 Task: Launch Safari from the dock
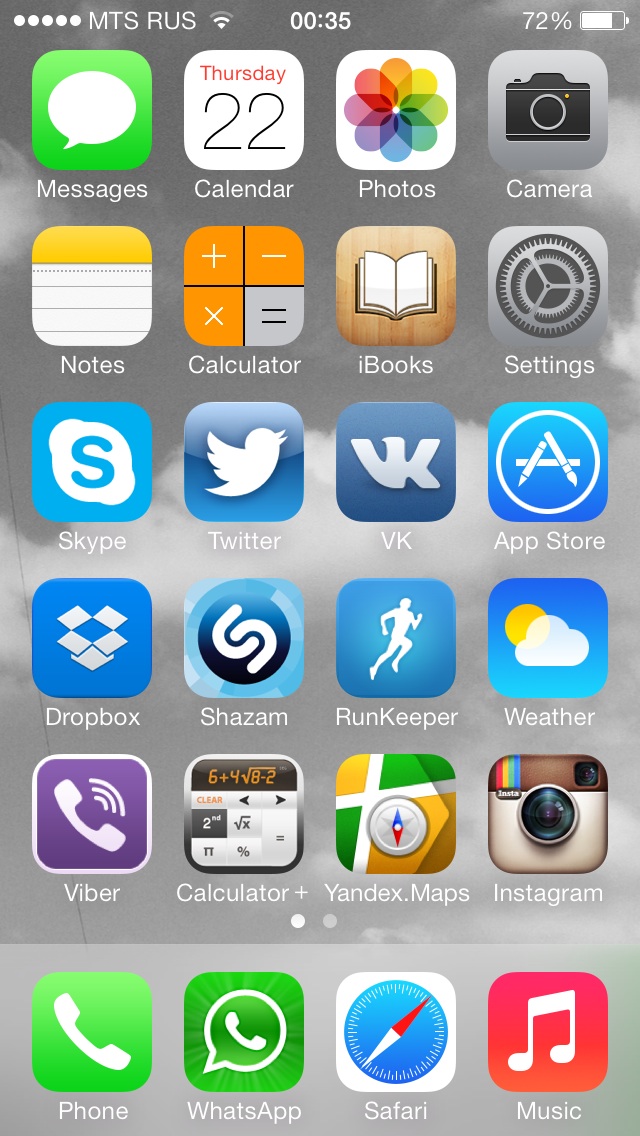(x=396, y=1032)
